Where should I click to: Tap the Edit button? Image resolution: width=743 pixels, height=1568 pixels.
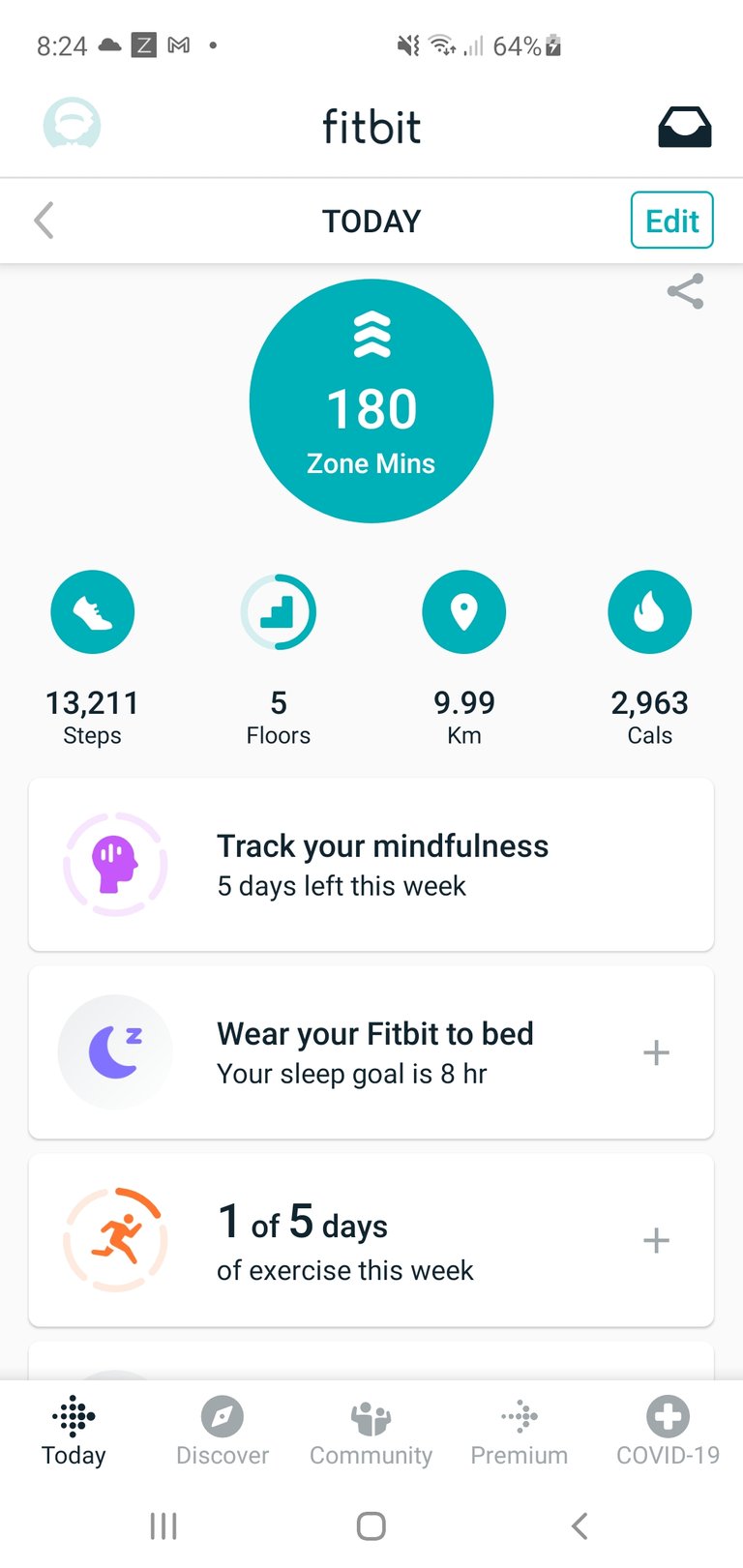[x=672, y=221]
